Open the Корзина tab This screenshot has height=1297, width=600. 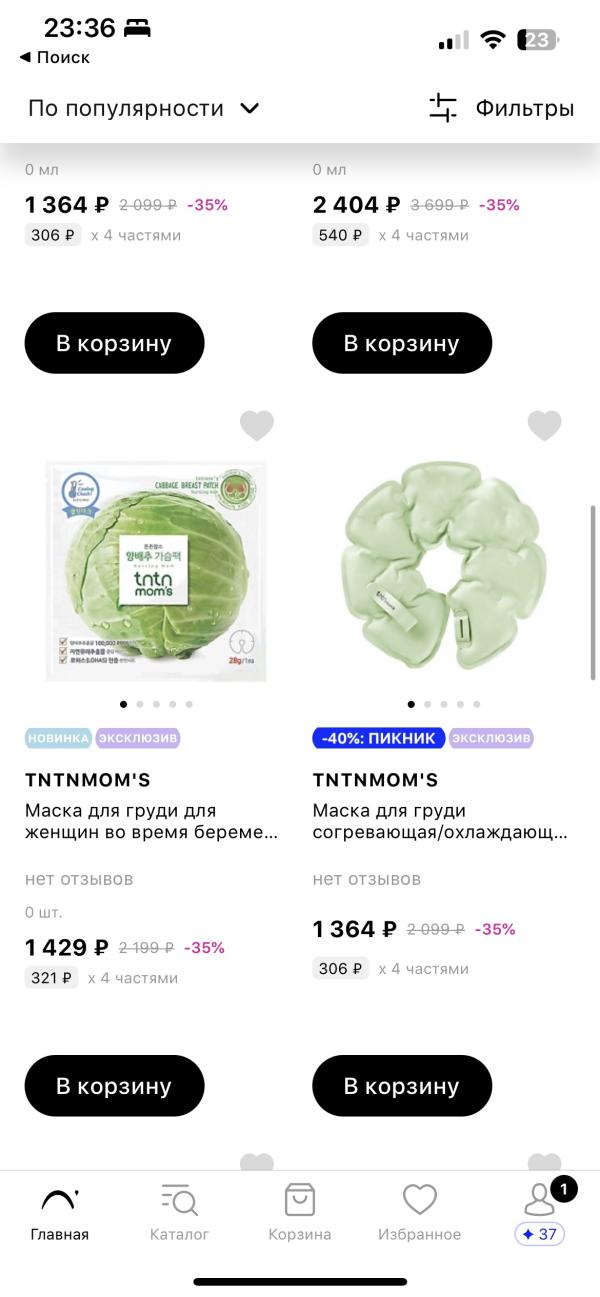click(299, 1212)
